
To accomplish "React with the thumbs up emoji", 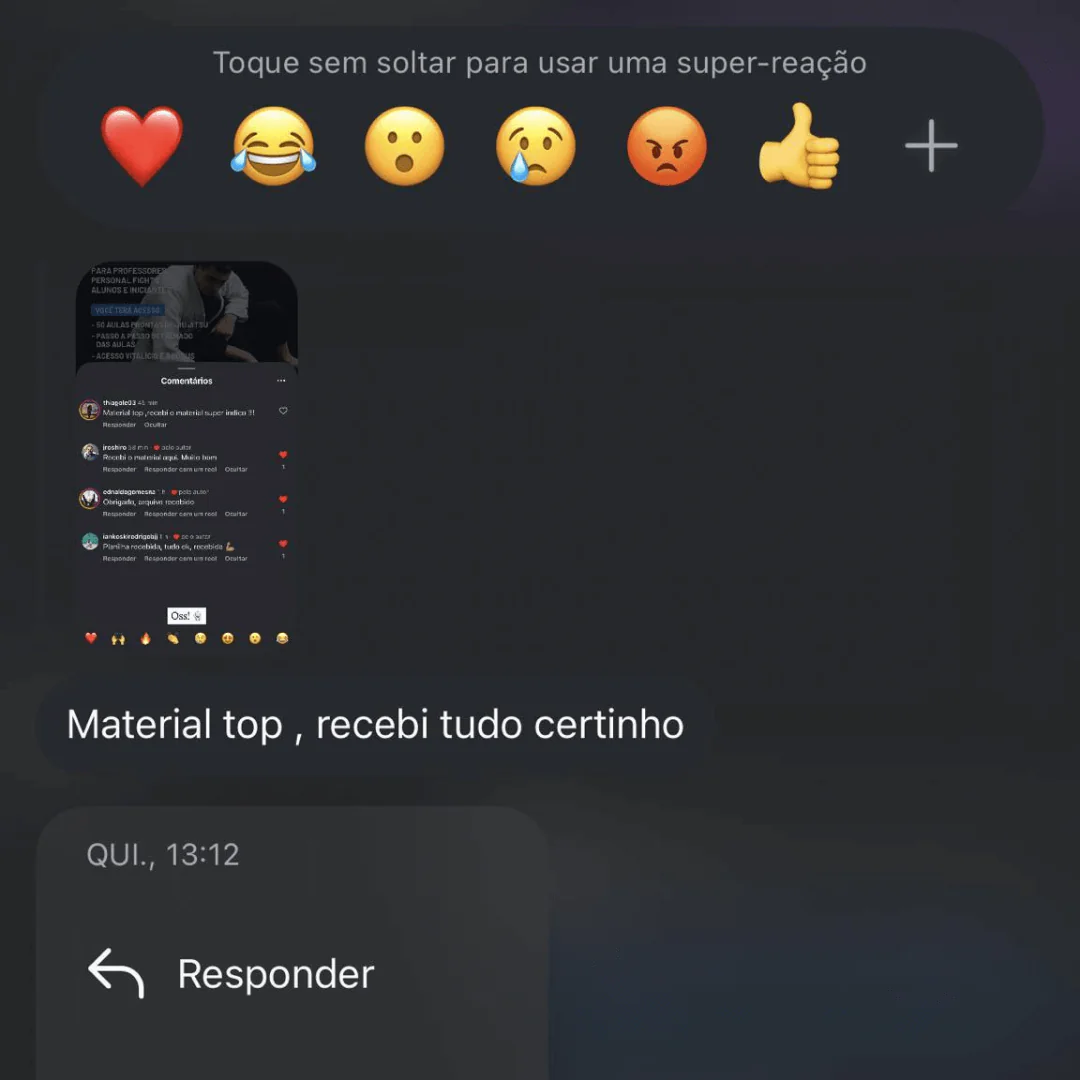I will coord(799,148).
